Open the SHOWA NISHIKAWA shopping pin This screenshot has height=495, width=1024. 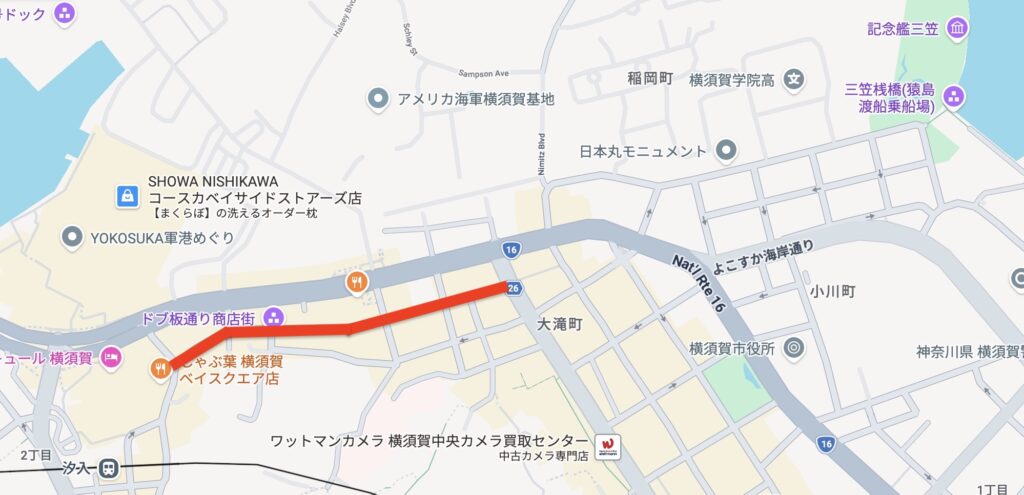[x=127, y=196]
